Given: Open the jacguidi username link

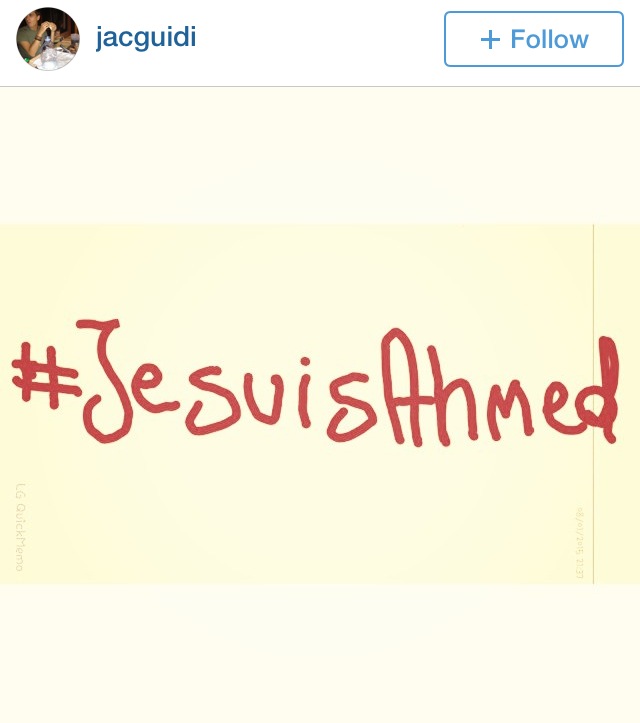Looking at the screenshot, I should [146, 38].
